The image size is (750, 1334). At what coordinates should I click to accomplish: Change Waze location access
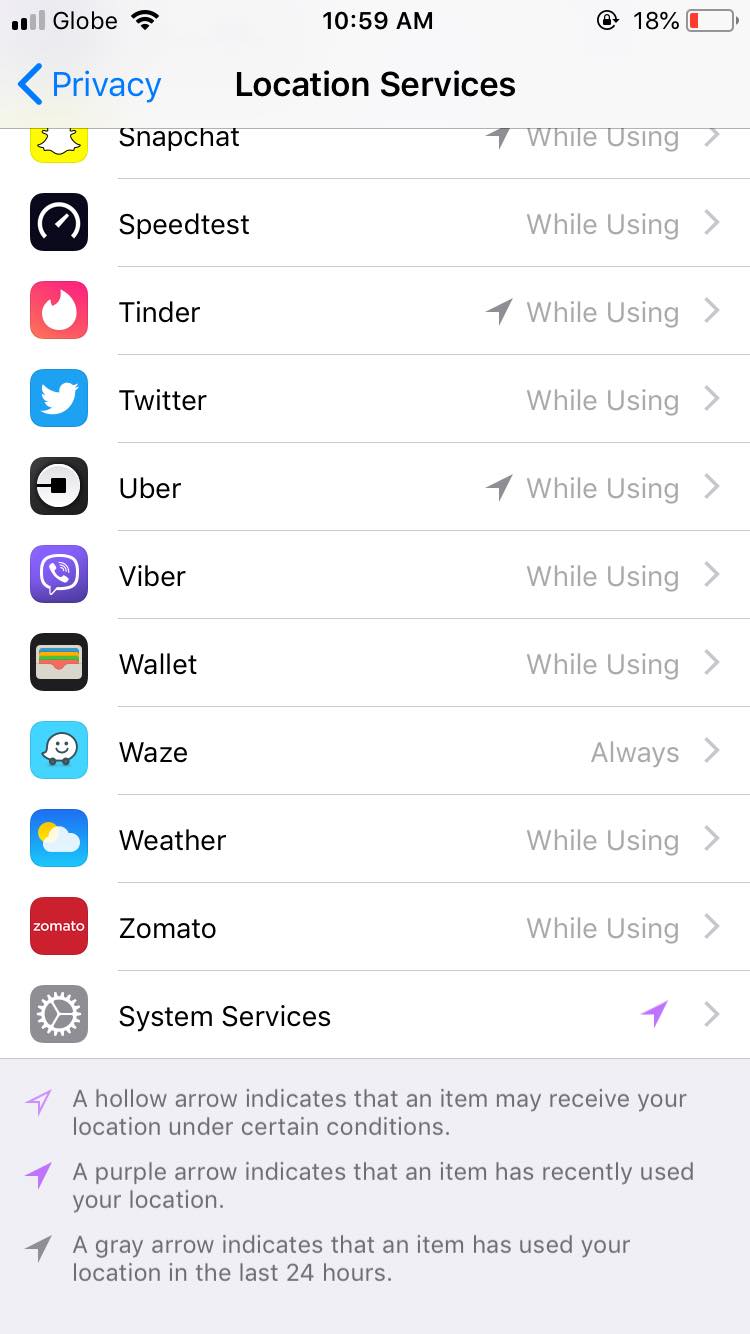click(375, 751)
